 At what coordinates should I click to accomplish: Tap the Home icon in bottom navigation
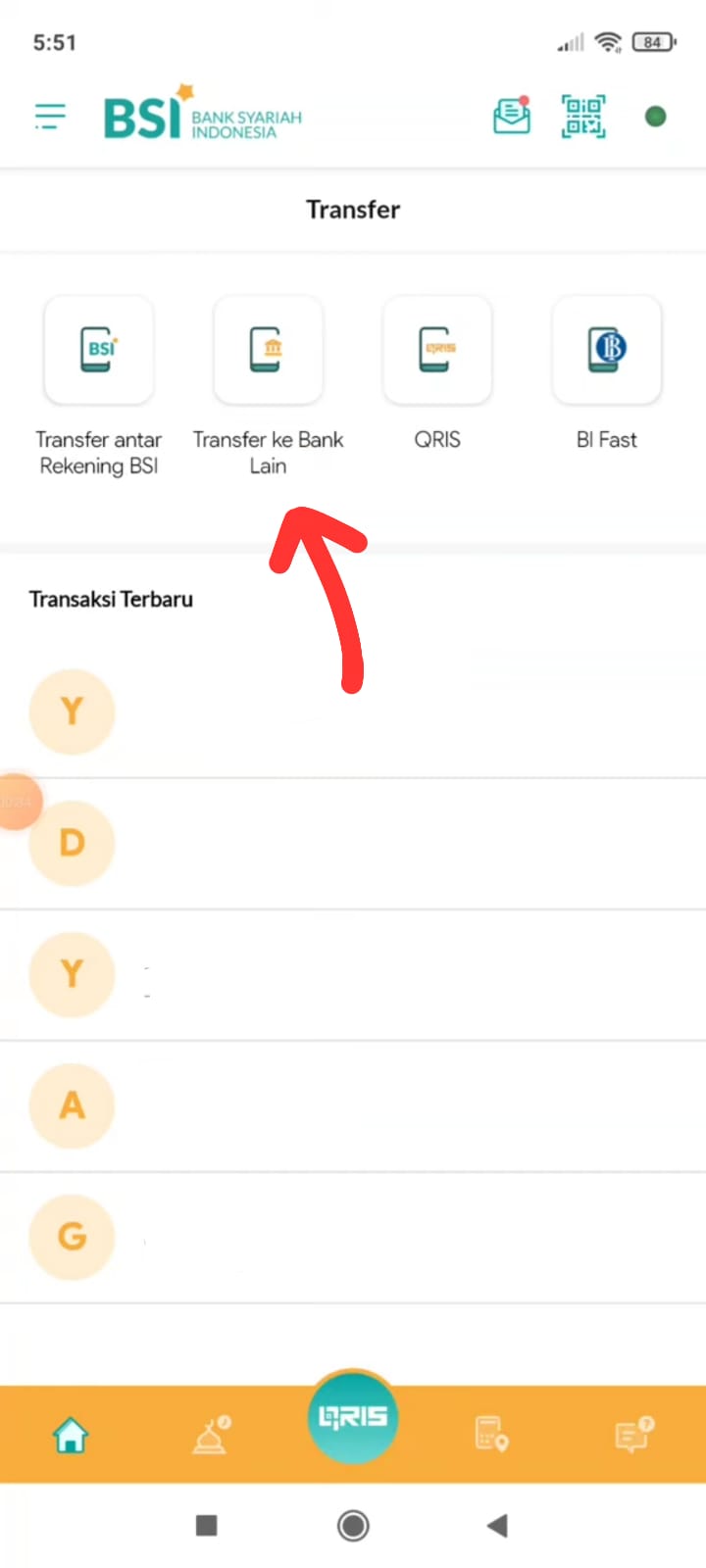pos(71,1433)
